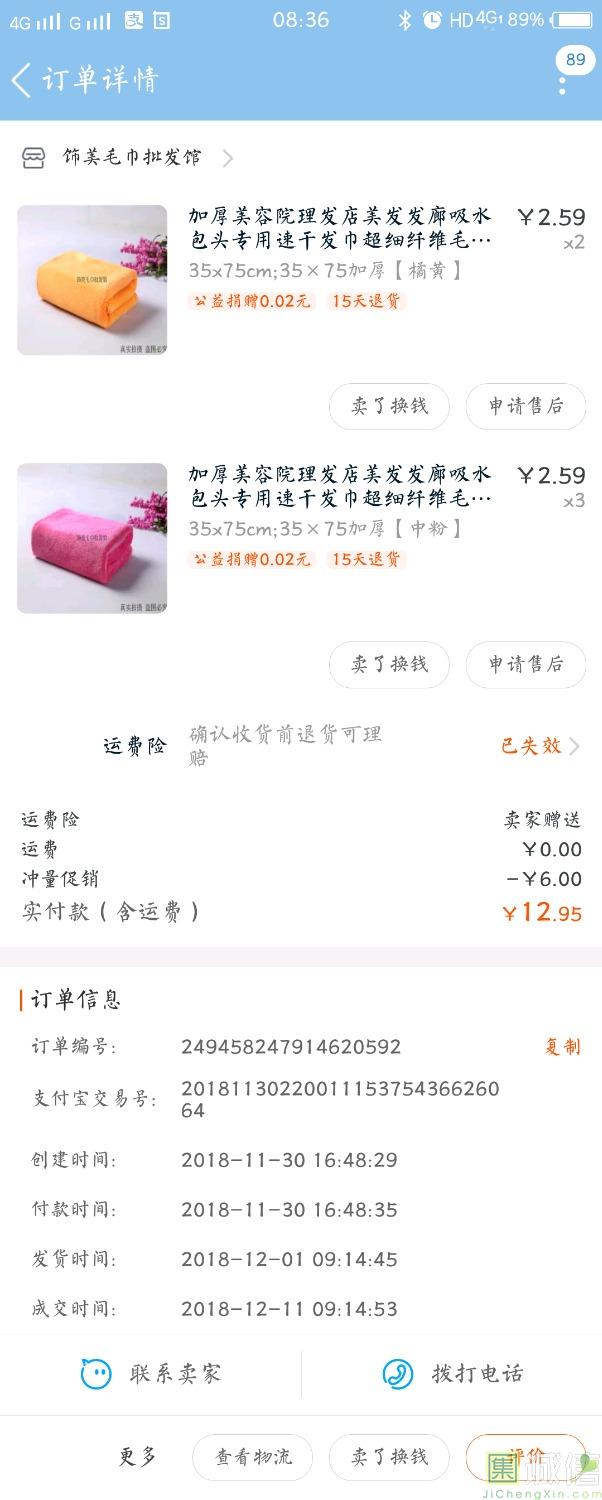Screen dimensions: 602x1500
Task: Request 申请售后 for the 中粉 towel
Action: (x=526, y=664)
